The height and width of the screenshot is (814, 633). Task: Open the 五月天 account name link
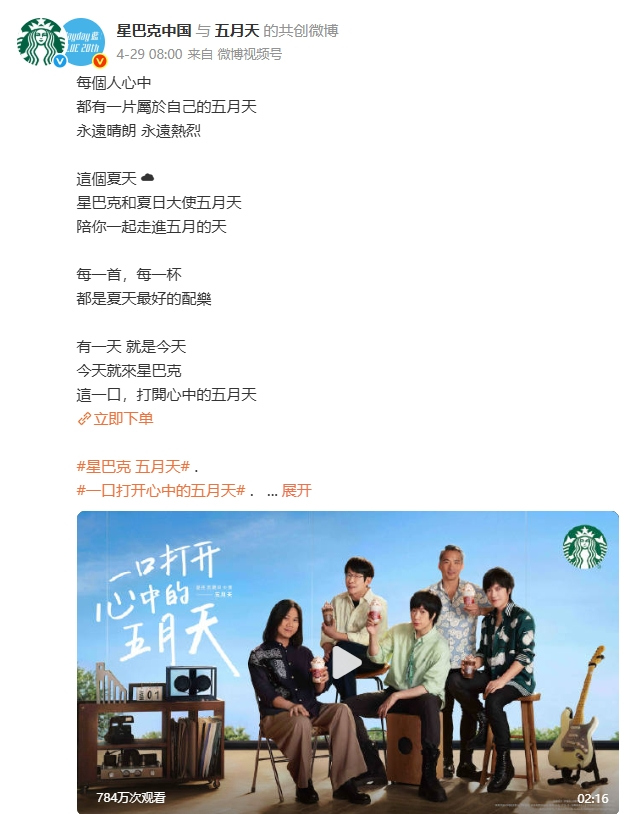[237, 31]
